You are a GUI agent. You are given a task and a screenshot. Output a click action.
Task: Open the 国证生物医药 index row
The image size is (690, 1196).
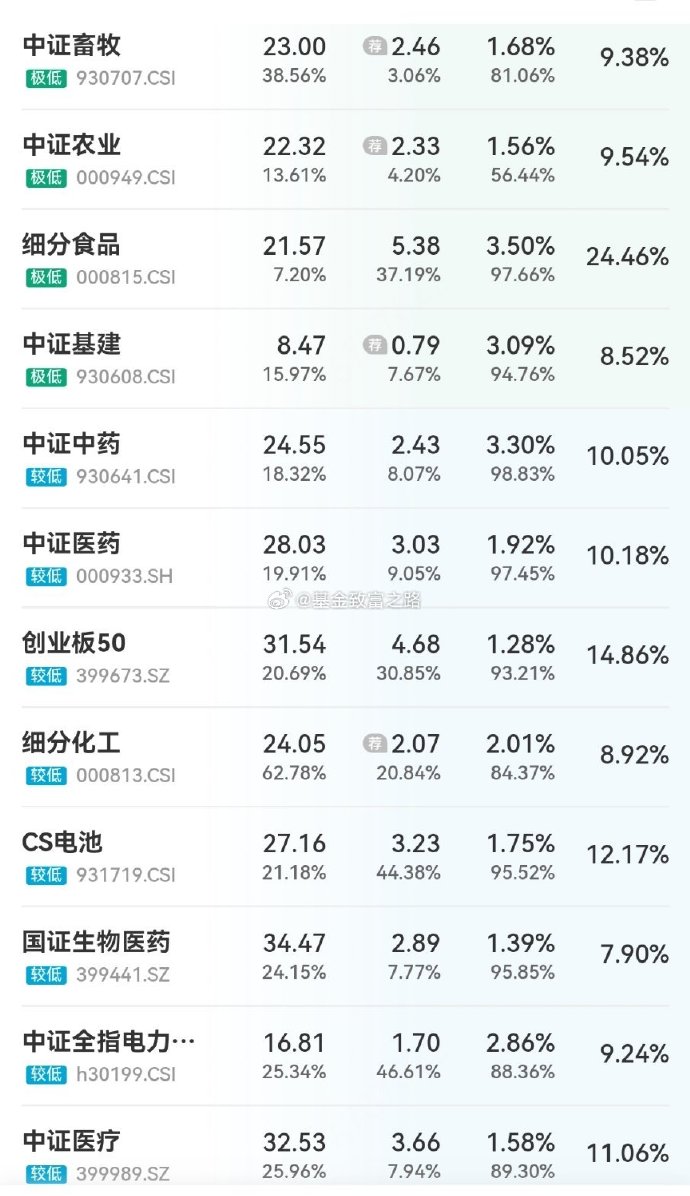(x=97, y=942)
